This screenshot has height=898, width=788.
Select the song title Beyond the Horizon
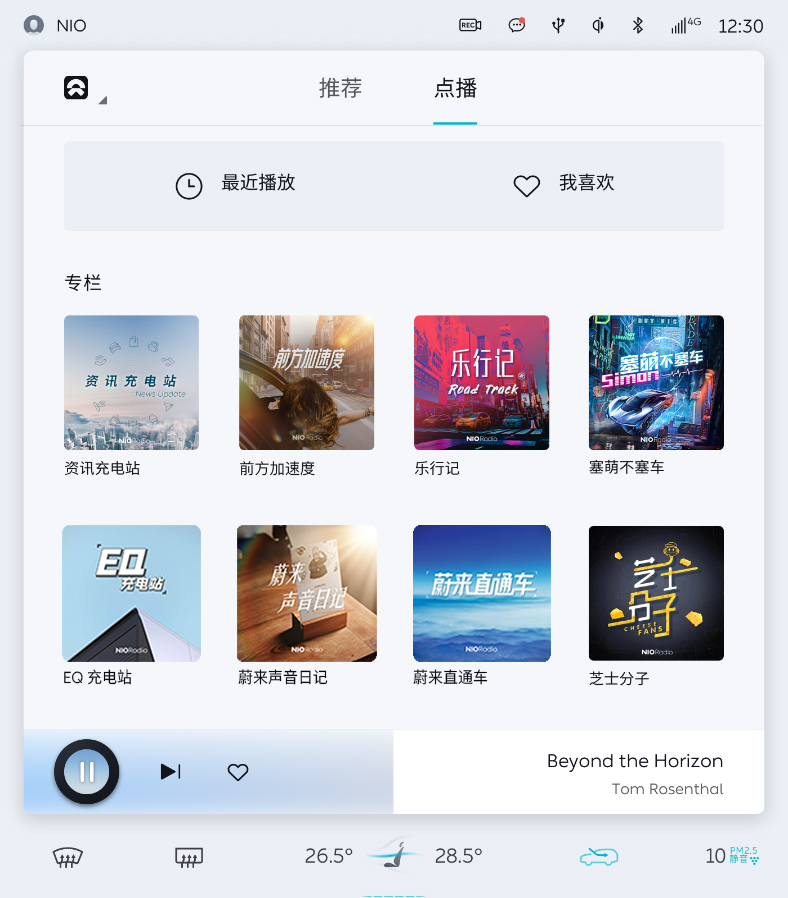click(634, 761)
